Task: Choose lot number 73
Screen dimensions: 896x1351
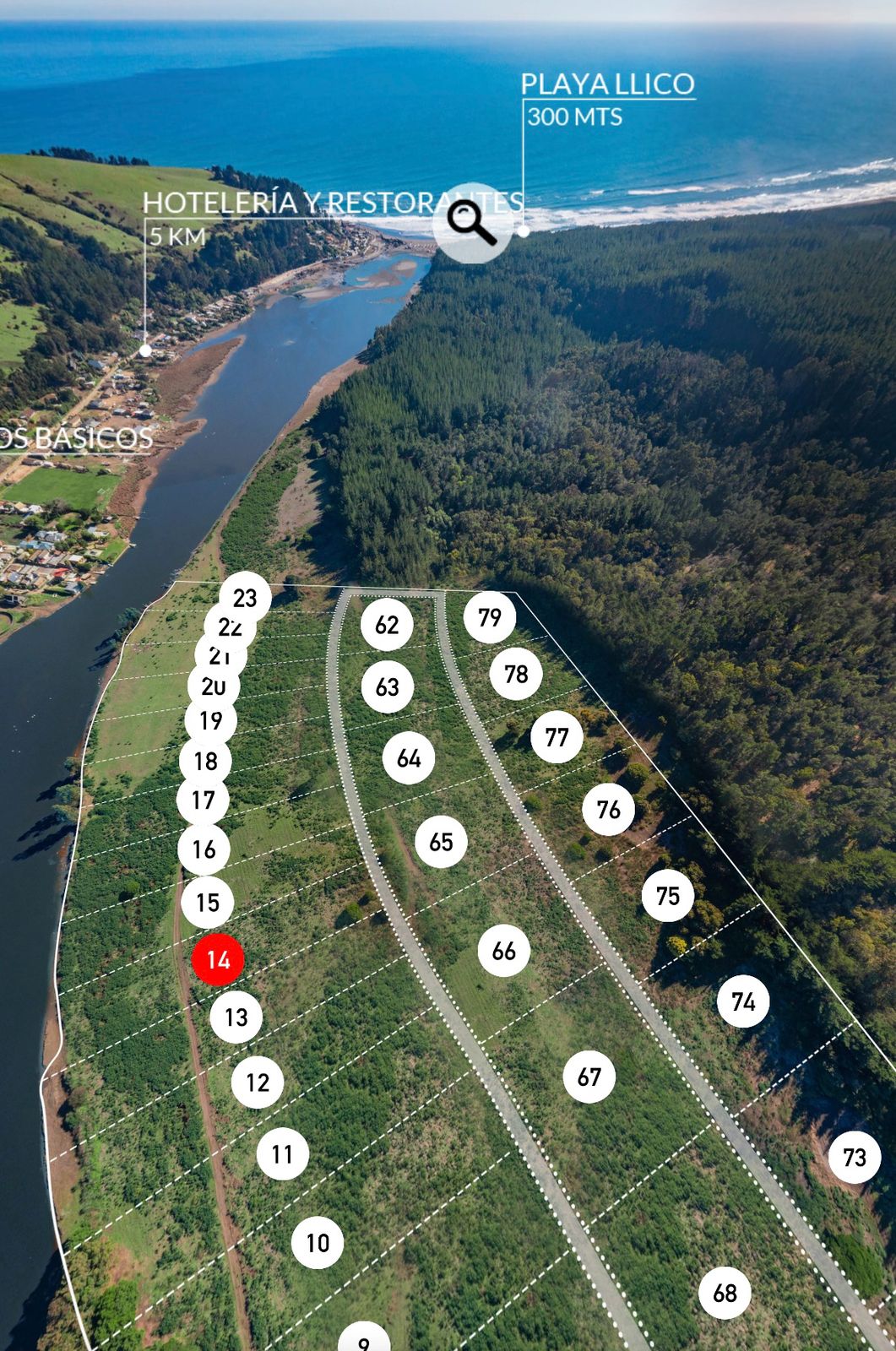Action: tap(854, 1157)
